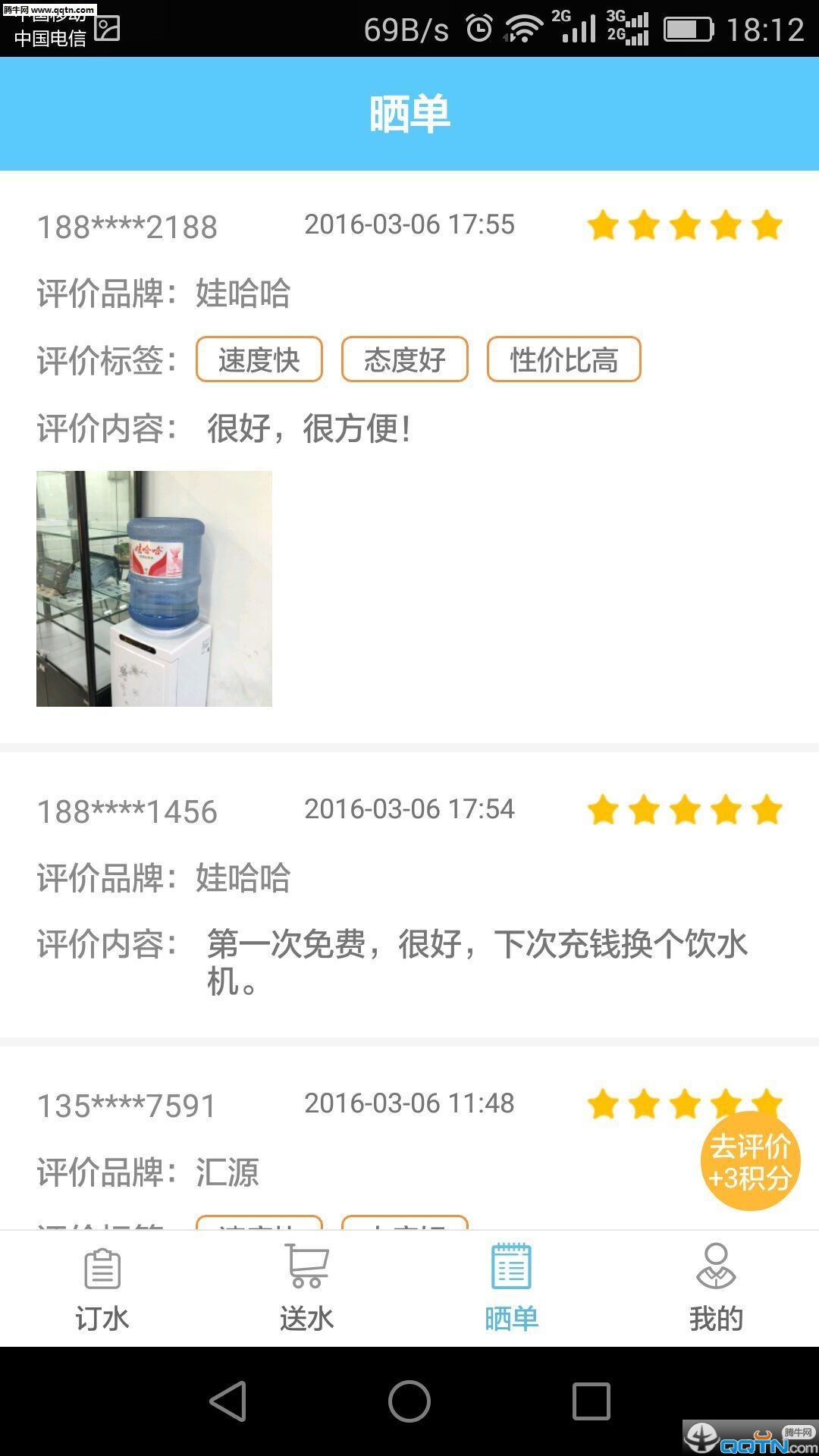Tap the system back button
Image resolution: width=819 pixels, height=1456 pixels.
(x=228, y=1401)
